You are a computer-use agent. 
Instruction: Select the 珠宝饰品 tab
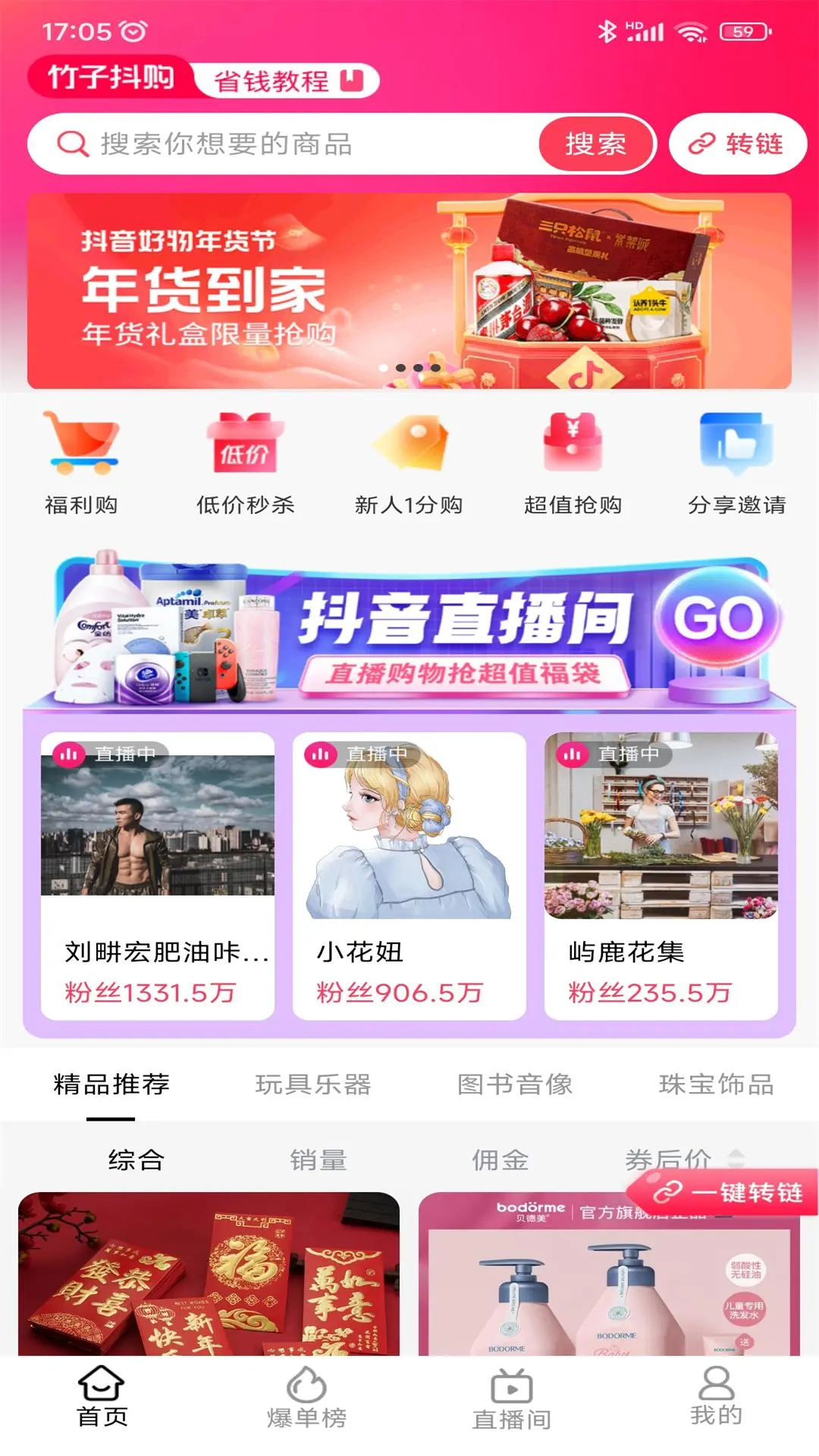tap(717, 1086)
